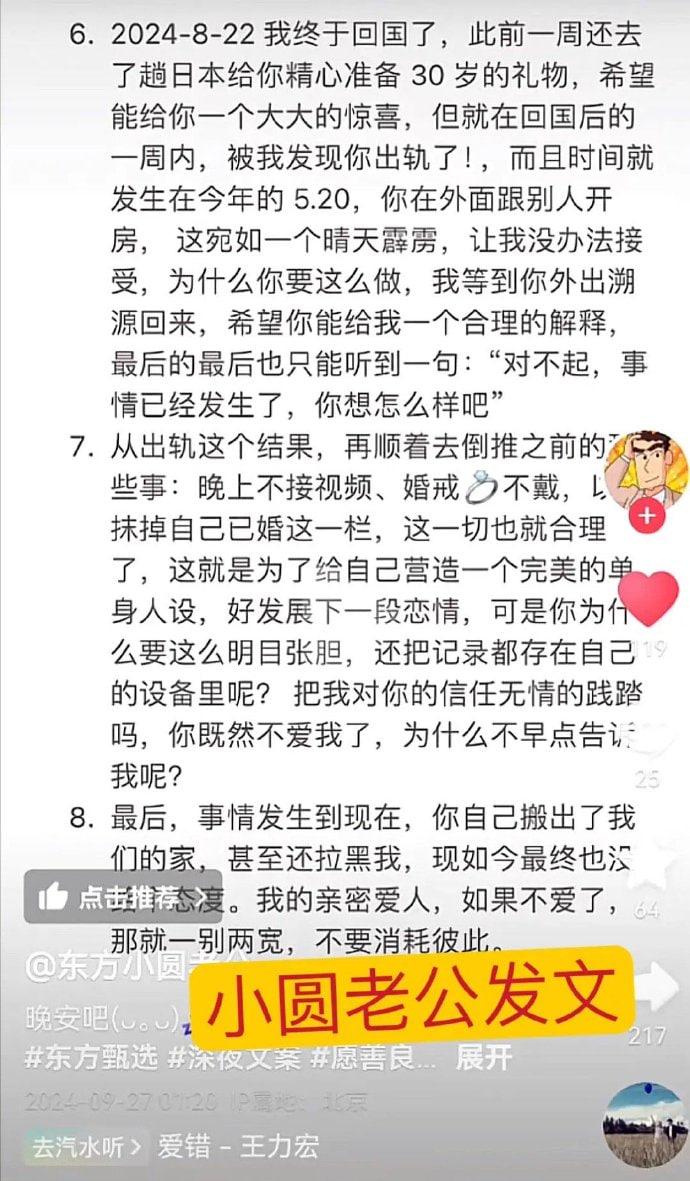Open the song 爱错 - 王力宏
This screenshot has width=690, height=1181.
pos(238,1145)
